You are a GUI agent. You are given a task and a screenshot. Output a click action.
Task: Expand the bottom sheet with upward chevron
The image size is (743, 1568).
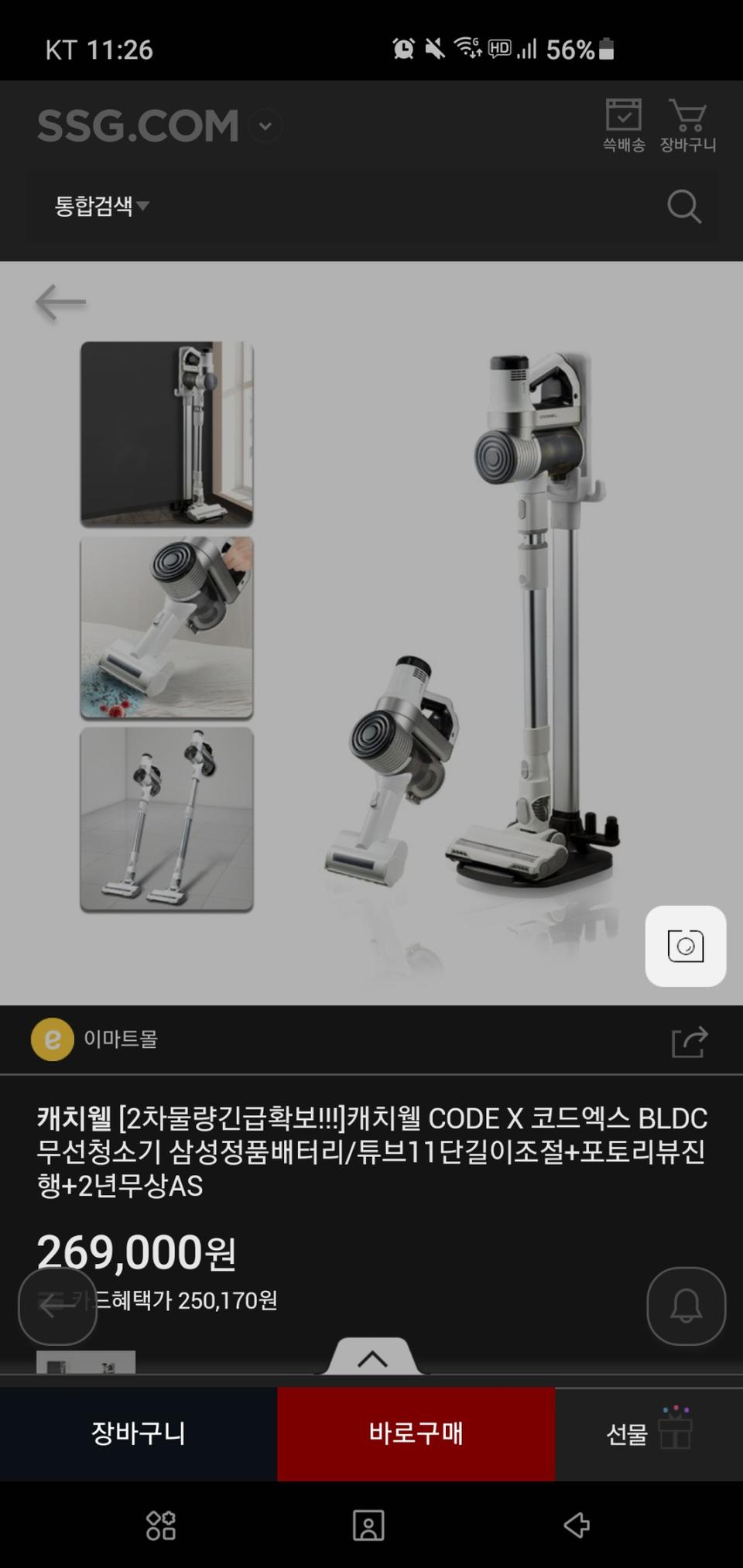pyautogui.click(x=374, y=1360)
